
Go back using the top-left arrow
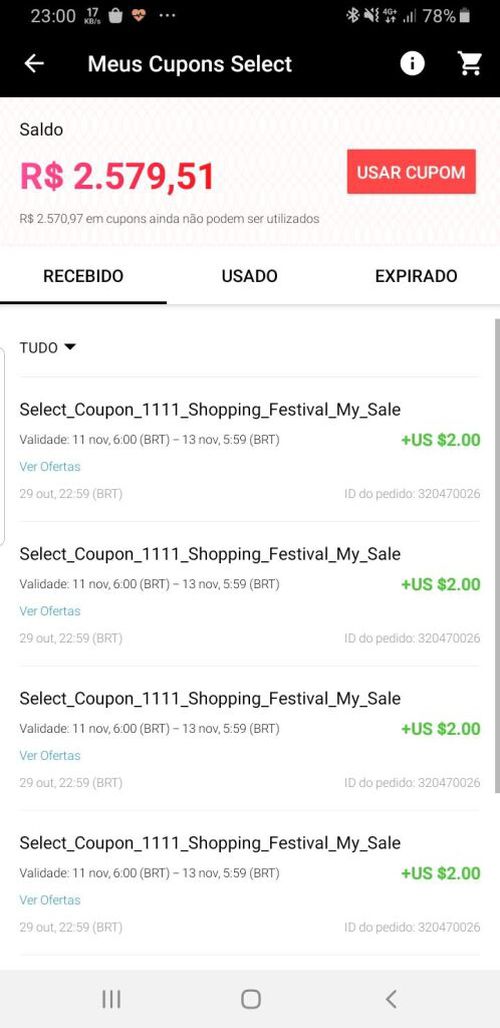point(34,64)
